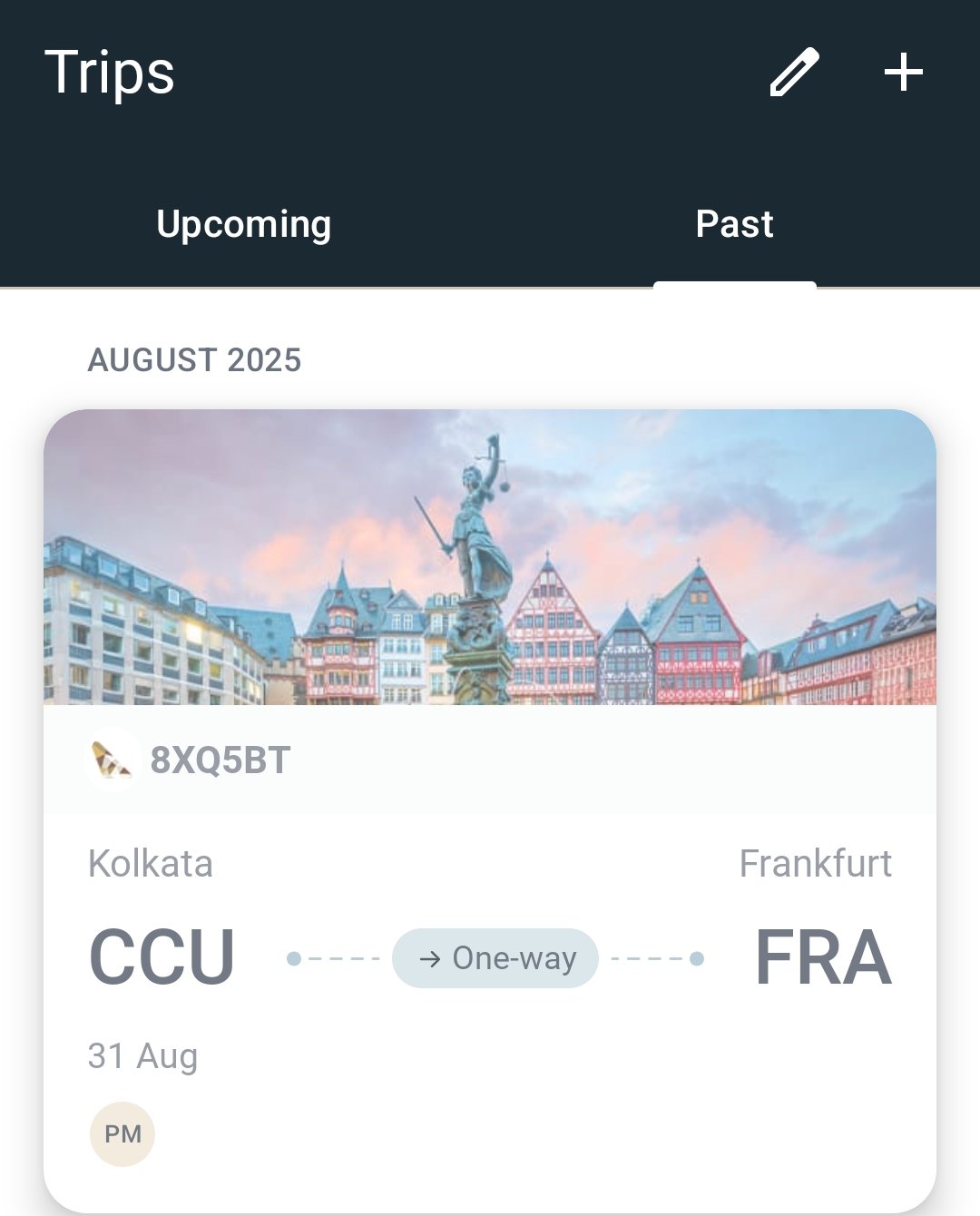Select the Past tab

[x=734, y=224]
